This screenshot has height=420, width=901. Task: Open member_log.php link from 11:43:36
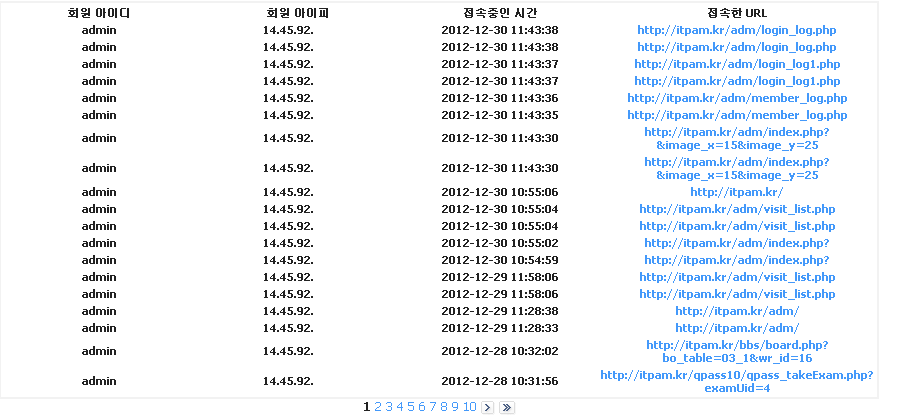pos(736,98)
